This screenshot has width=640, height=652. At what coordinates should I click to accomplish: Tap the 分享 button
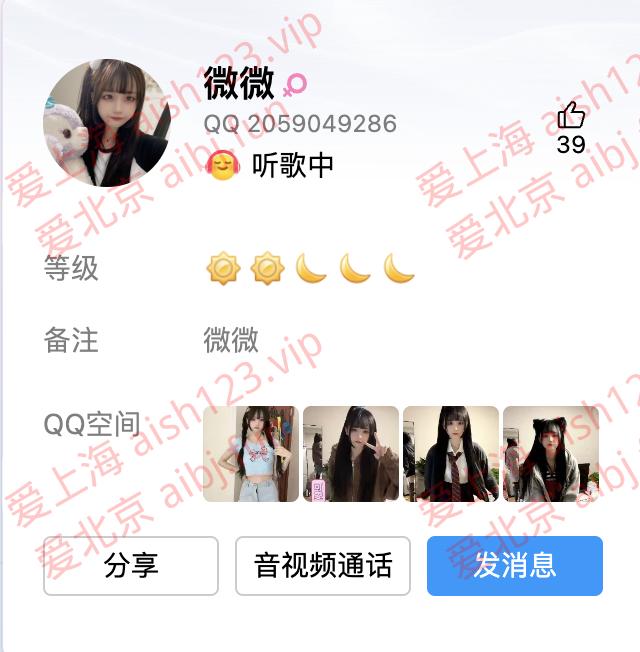click(x=131, y=566)
